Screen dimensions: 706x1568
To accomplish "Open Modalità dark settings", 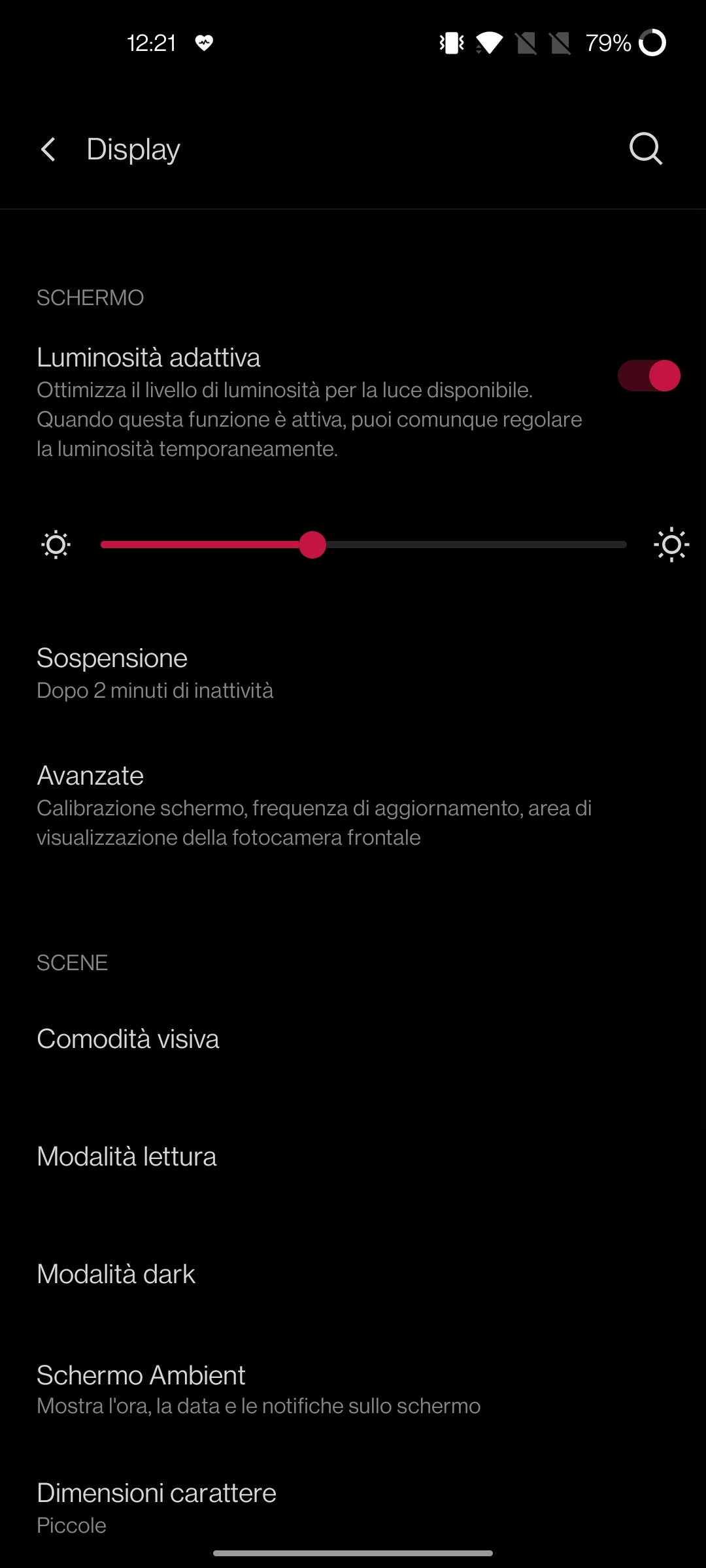I will [353, 1274].
